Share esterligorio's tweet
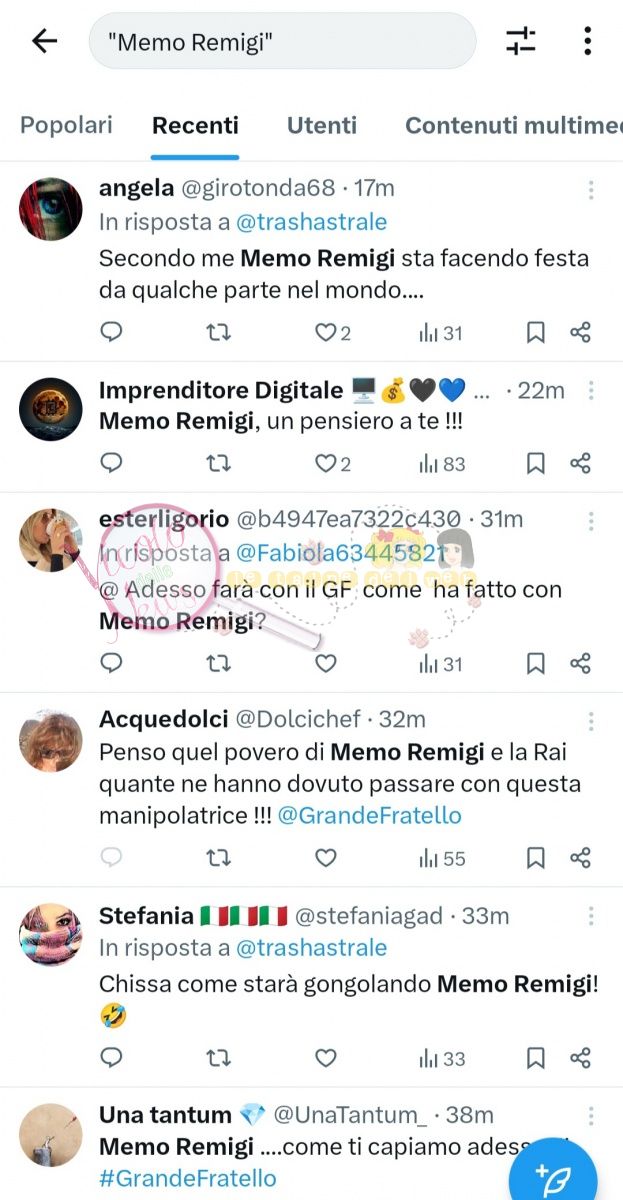The image size is (623, 1200). pos(580,663)
